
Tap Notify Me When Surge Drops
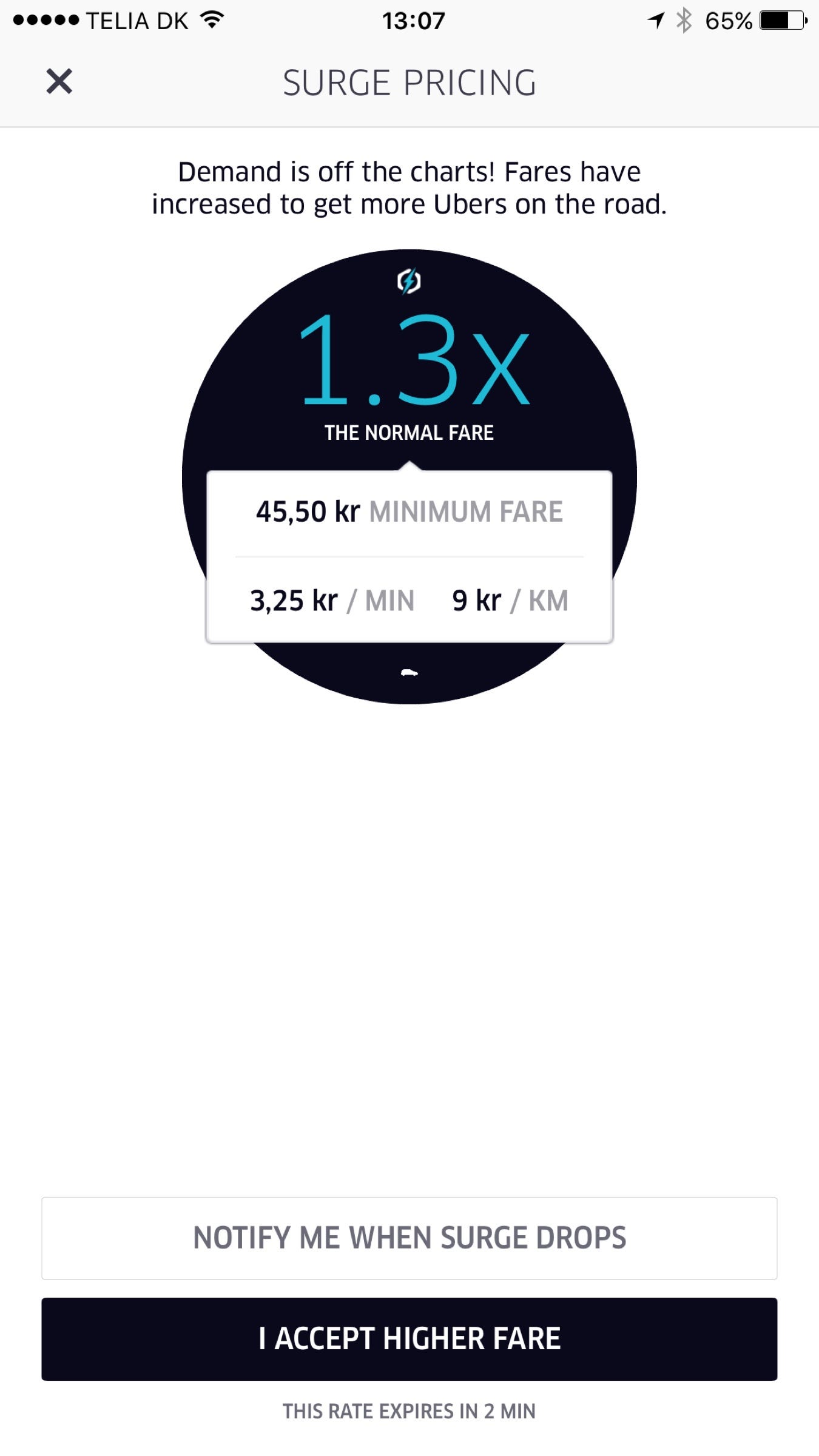pos(409,1238)
